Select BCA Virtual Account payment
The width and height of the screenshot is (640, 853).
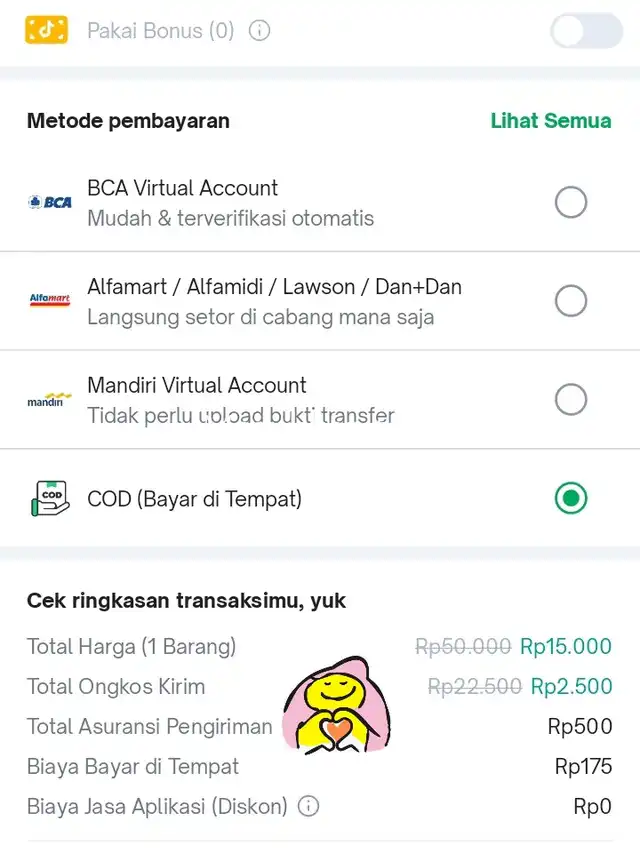coord(570,203)
